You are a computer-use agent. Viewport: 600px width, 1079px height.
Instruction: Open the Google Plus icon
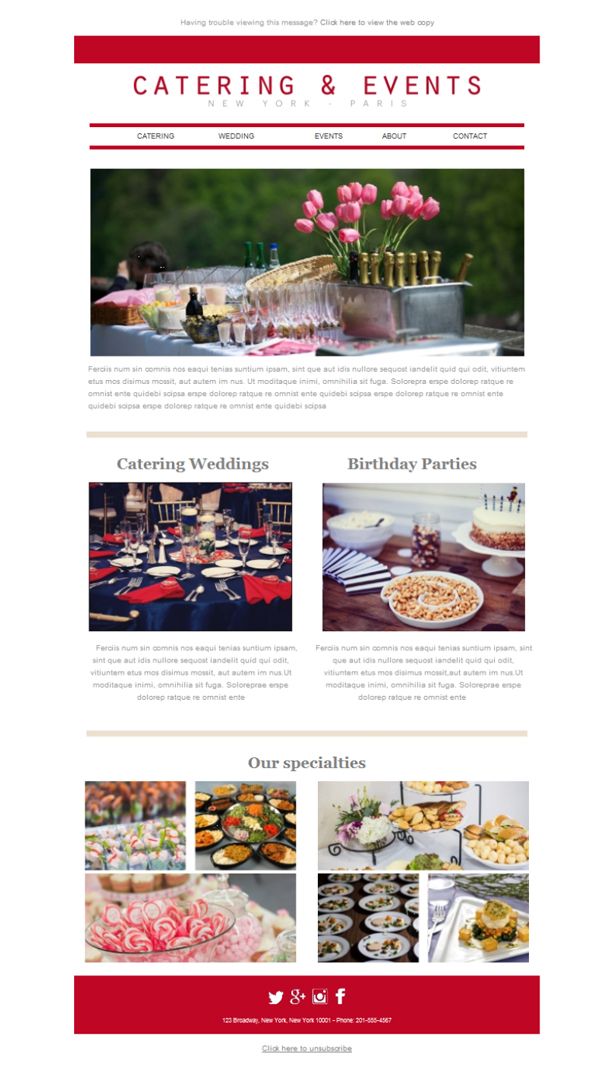297,996
